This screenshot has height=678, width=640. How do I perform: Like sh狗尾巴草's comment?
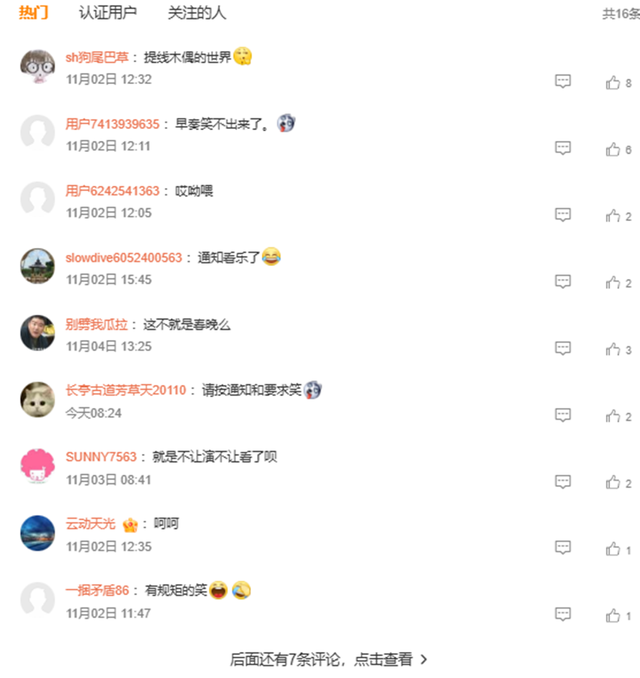tap(613, 82)
